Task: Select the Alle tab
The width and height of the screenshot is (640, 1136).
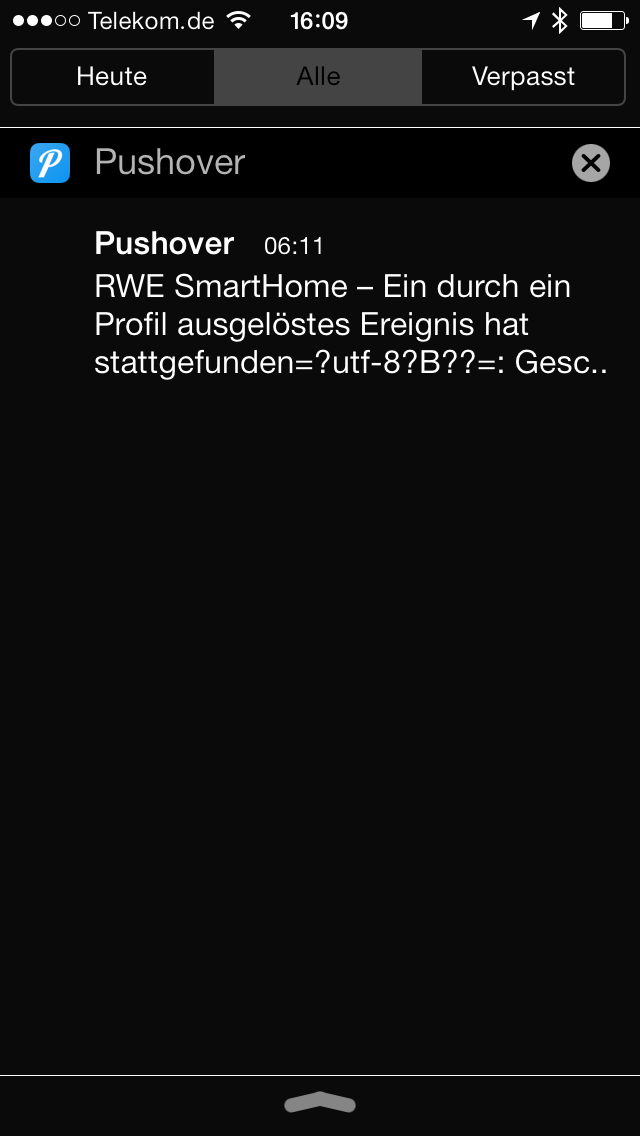Action: pos(318,77)
